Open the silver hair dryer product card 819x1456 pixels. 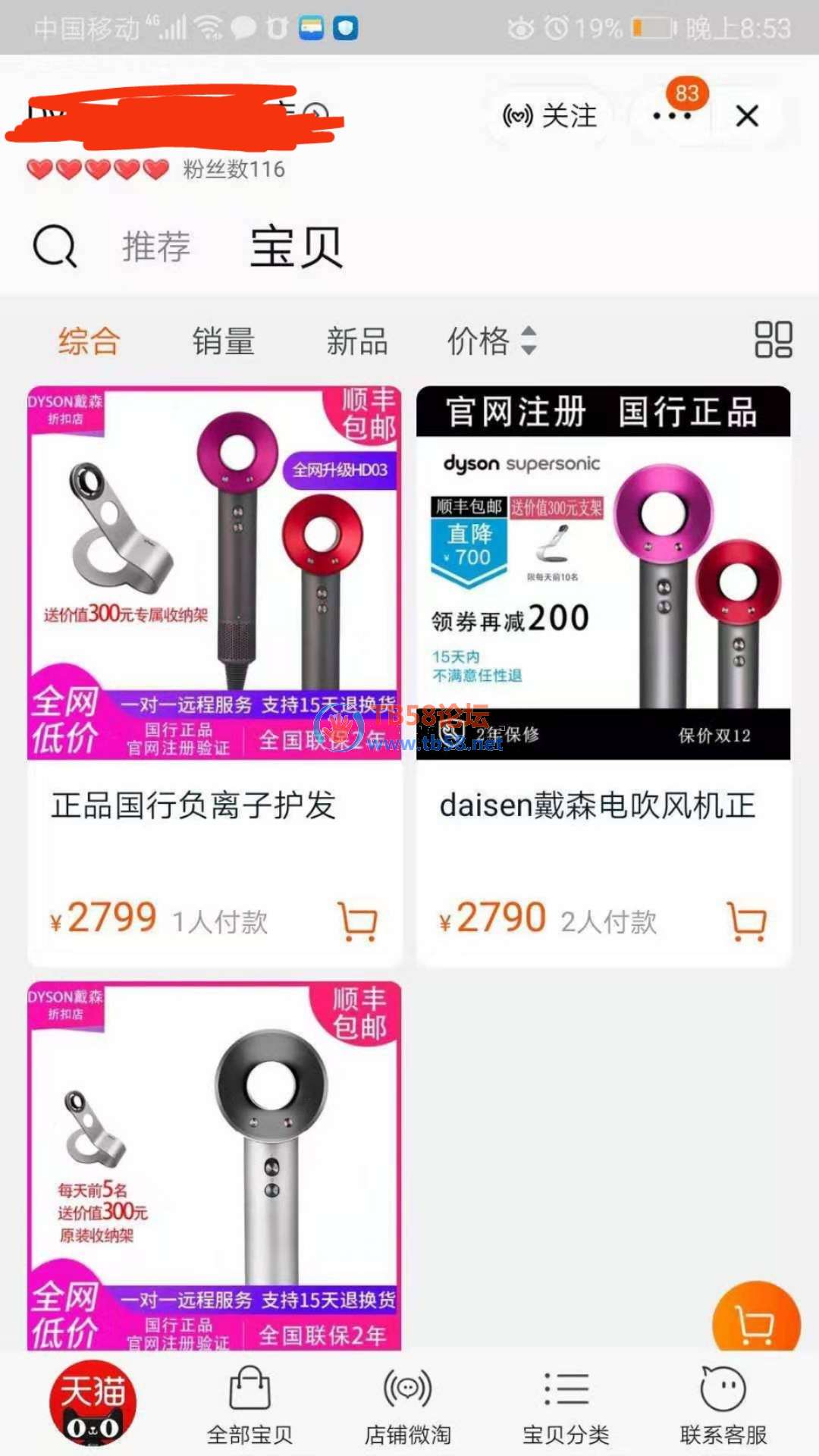coord(215,1168)
